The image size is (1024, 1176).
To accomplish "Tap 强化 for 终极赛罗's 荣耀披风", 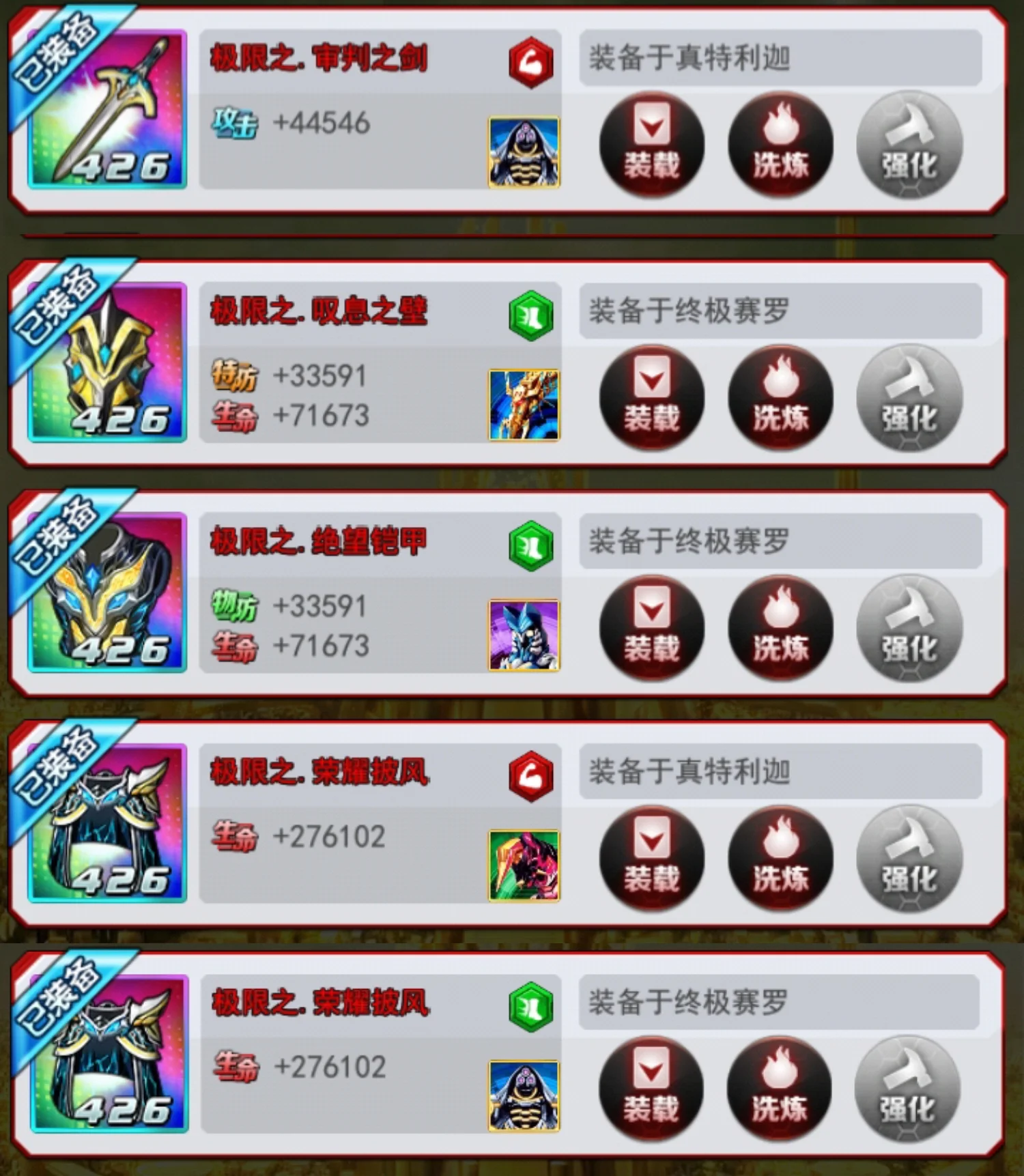I will (x=907, y=1089).
